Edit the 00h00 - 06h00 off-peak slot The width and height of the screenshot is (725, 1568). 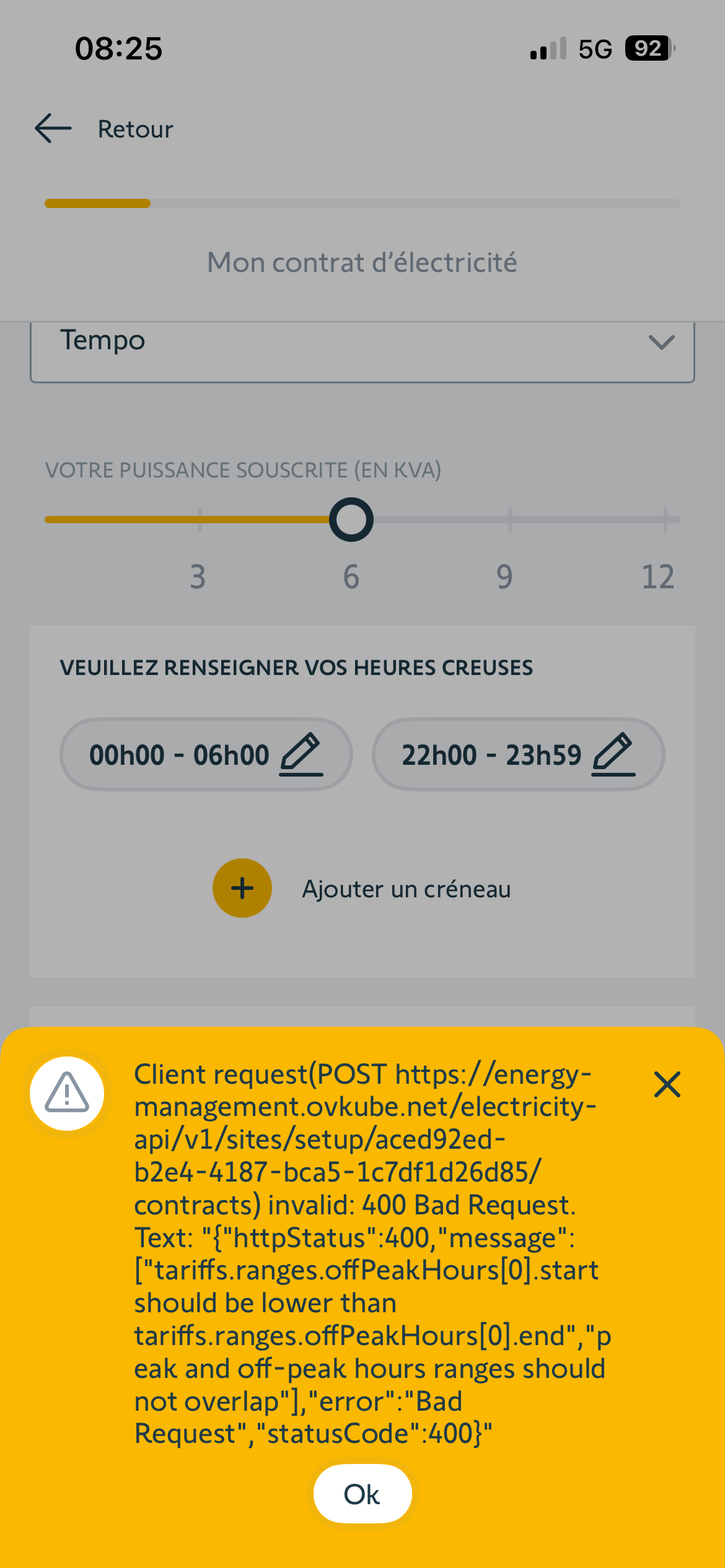[x=301, y=754]
